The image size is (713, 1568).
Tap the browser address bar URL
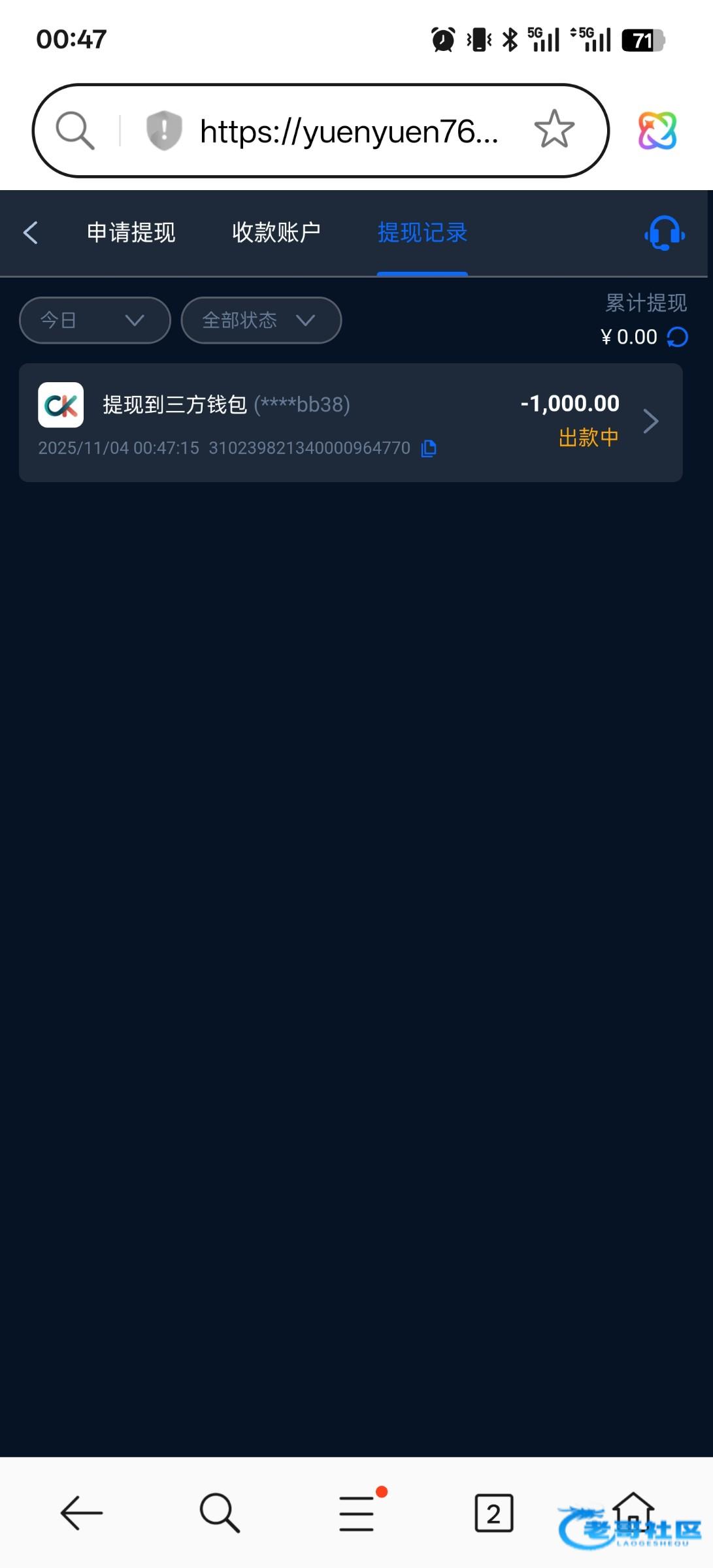click(350, 131)
